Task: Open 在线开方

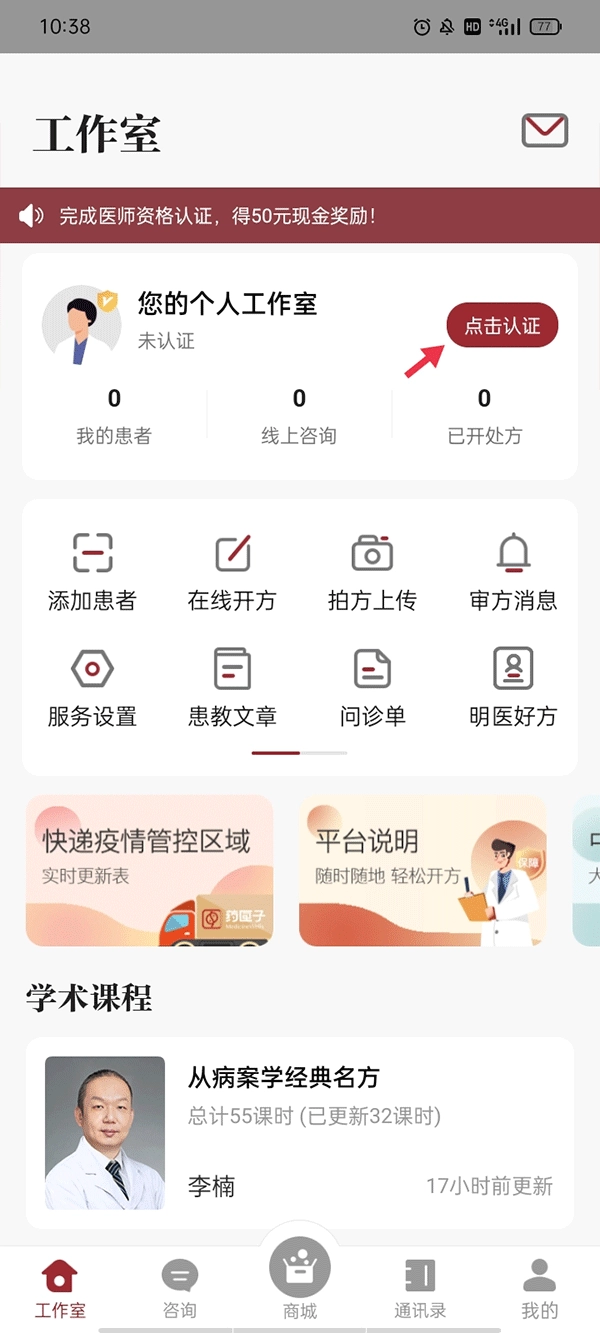Action: click(232, 572)
